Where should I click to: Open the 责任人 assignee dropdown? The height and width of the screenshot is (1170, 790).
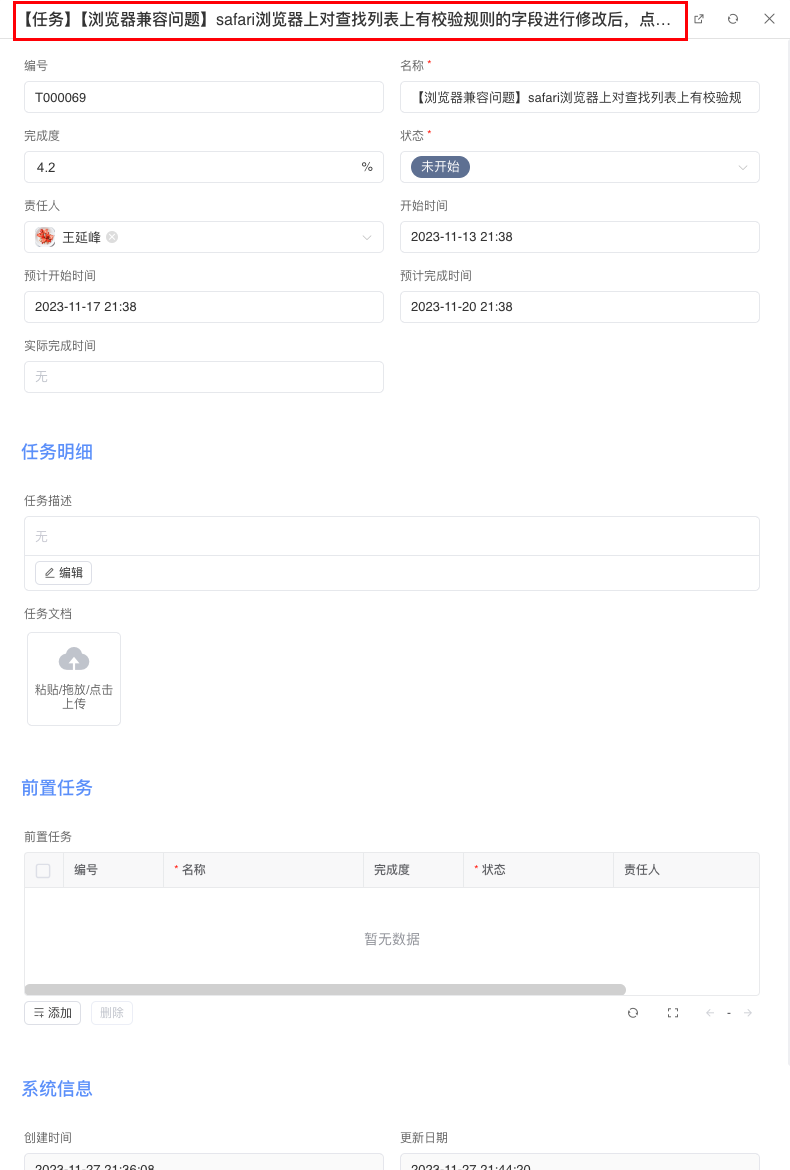pos(365,237)
